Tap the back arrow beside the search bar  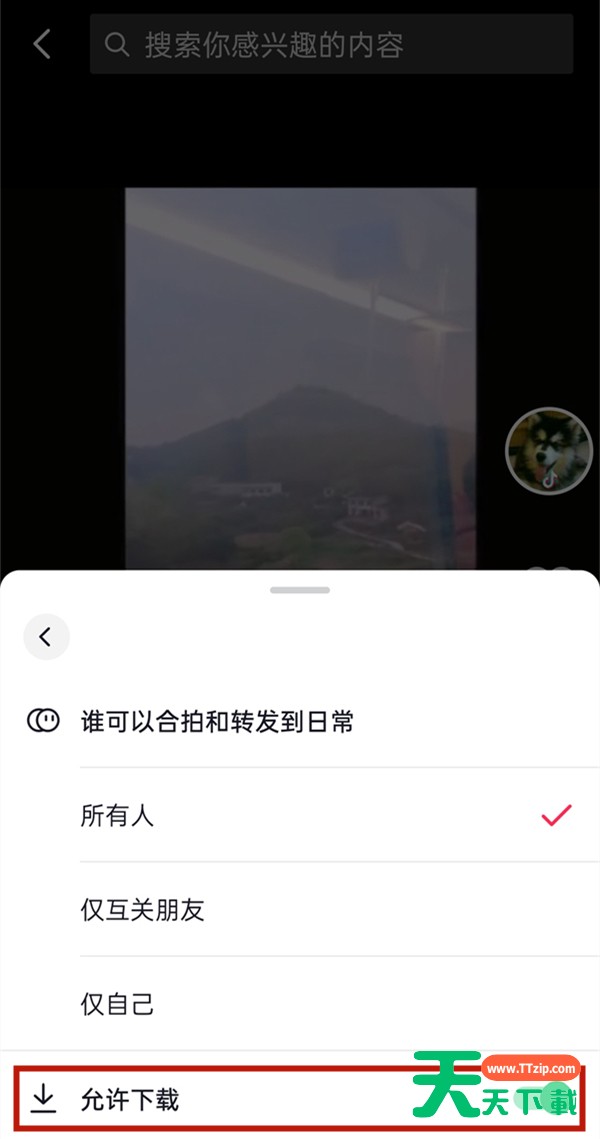[x=42, y=44]
